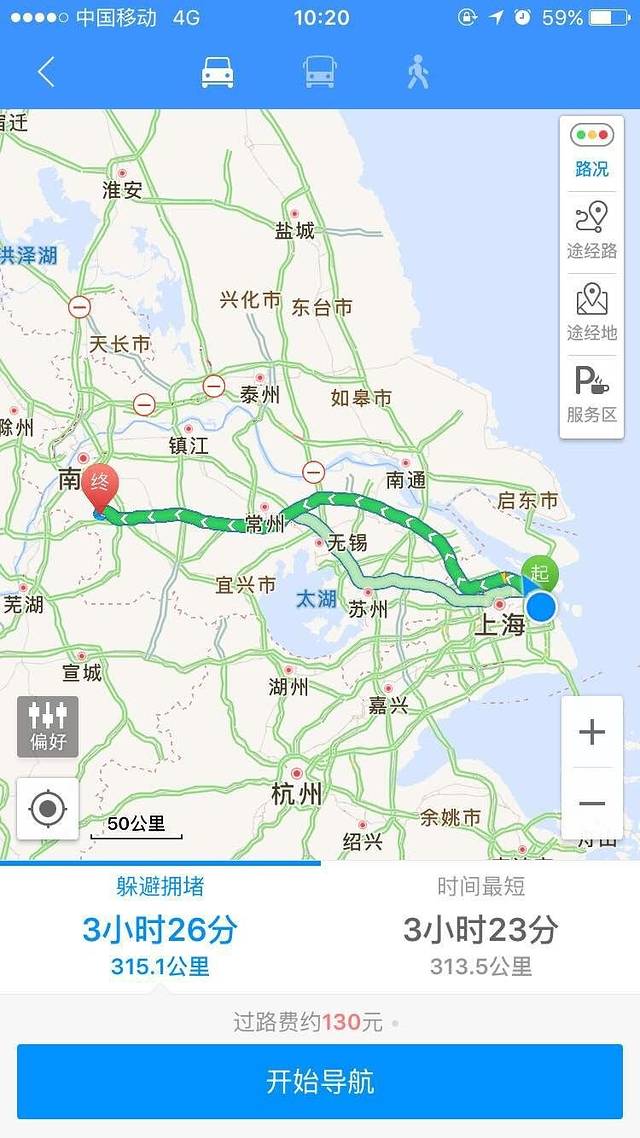Screen dimensions: 640x1138
Task: Choose the 时间最短 route option
Action: coord(480,927)
